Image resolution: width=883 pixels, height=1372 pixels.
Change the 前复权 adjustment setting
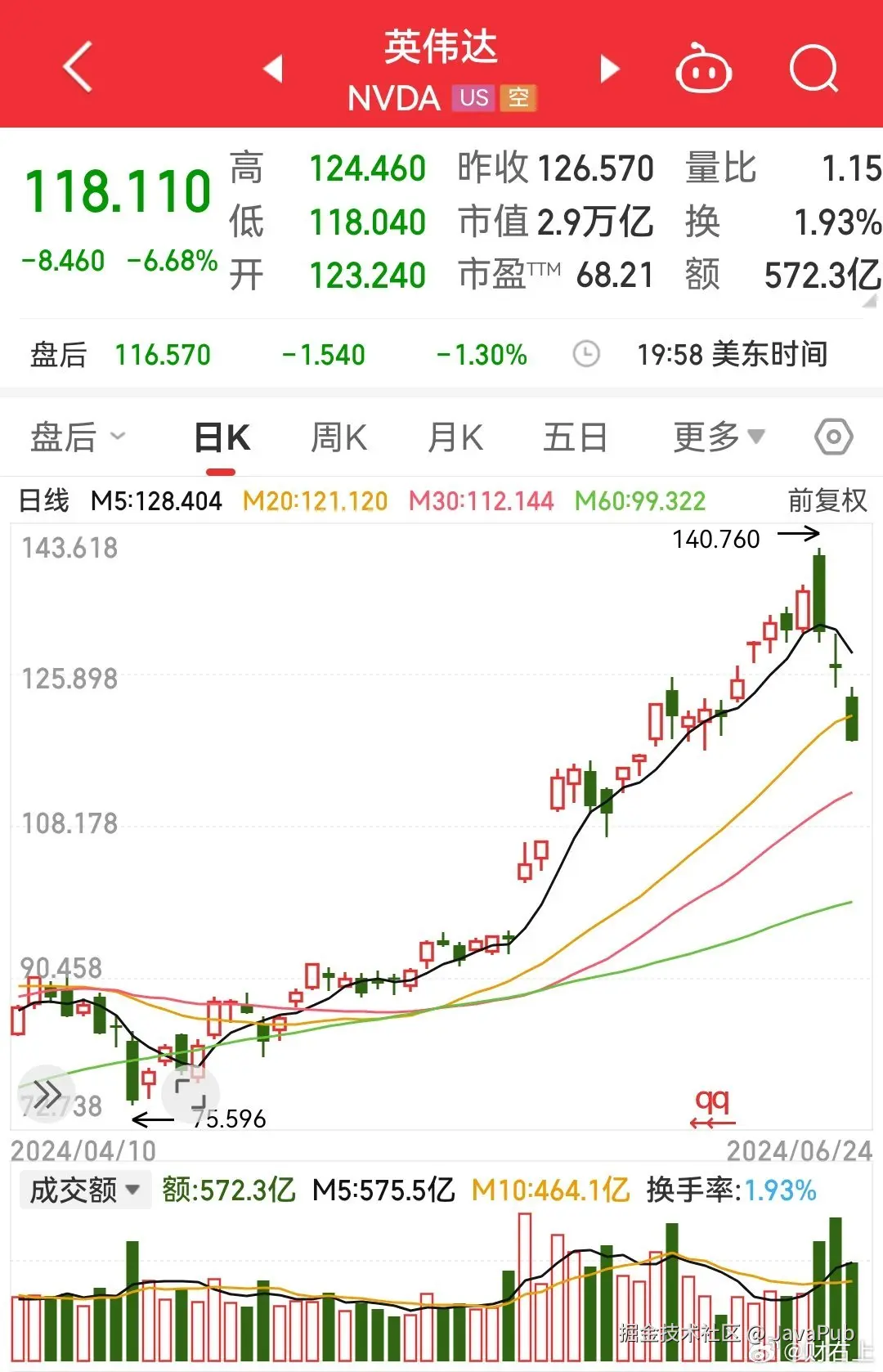pos(827,500)
